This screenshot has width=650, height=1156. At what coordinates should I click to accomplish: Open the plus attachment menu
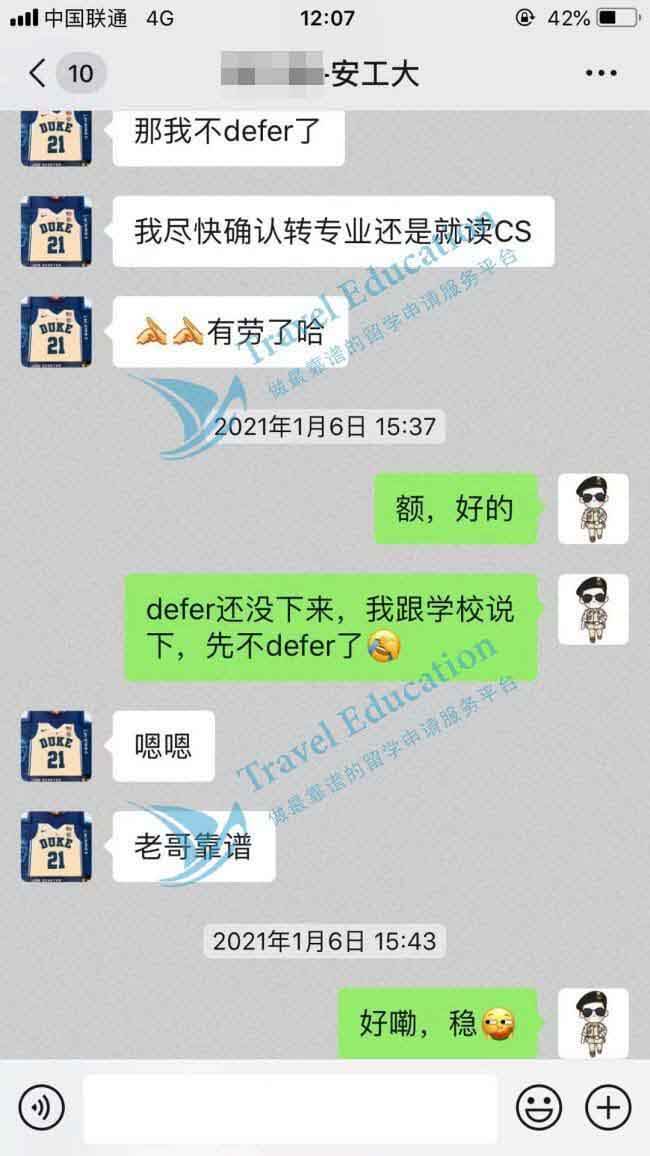coord(608,1108)
